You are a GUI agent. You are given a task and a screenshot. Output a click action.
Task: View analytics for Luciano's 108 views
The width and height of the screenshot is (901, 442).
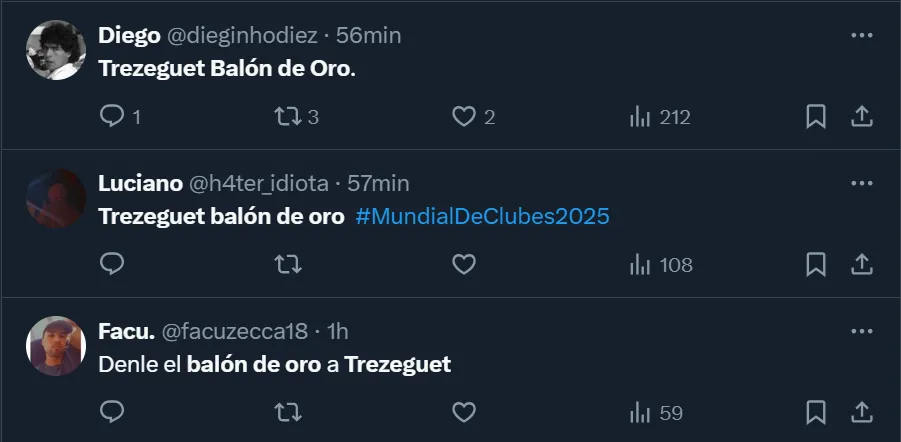[x=660, y=264]
